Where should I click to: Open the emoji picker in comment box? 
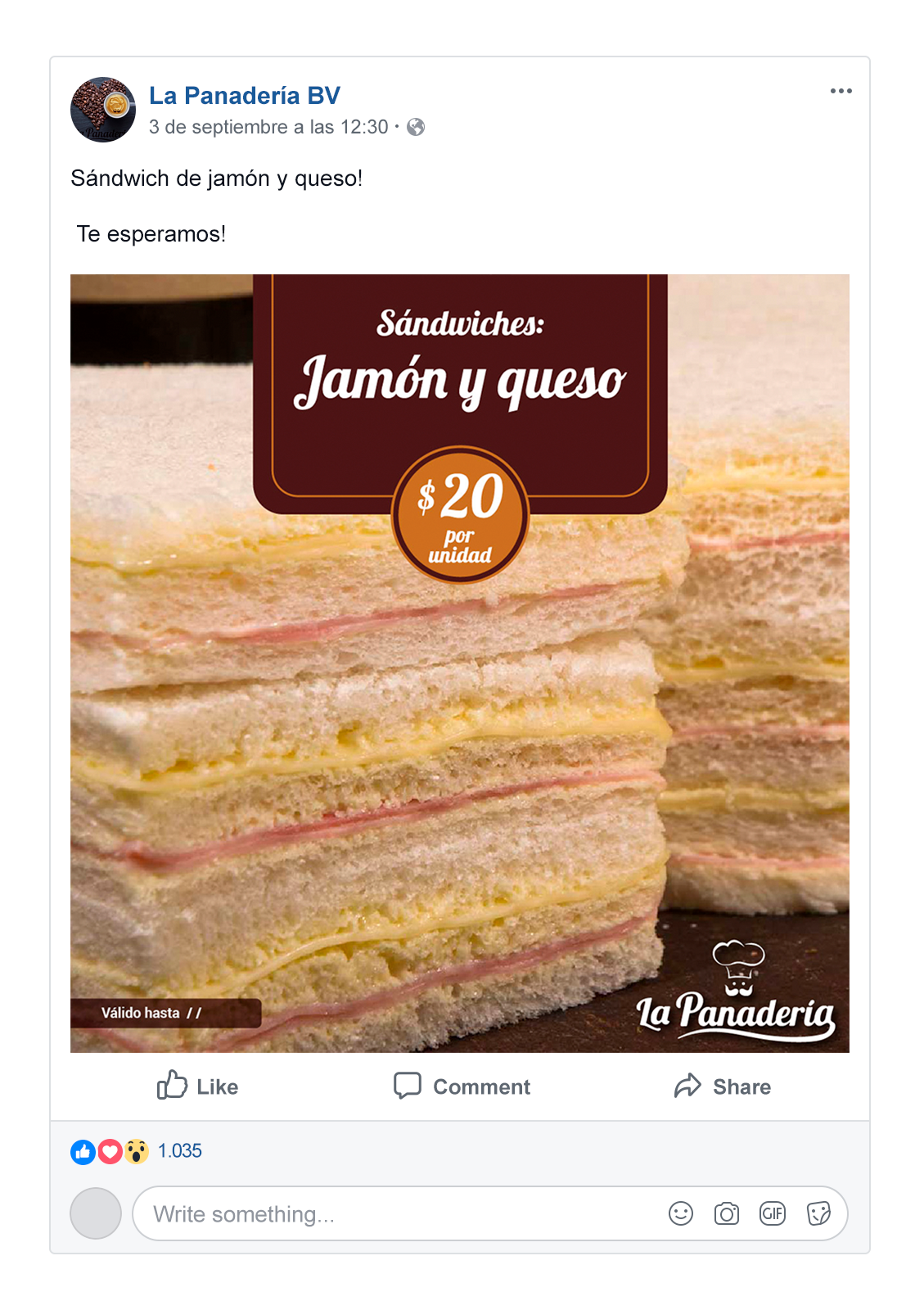click(680, 1213)
